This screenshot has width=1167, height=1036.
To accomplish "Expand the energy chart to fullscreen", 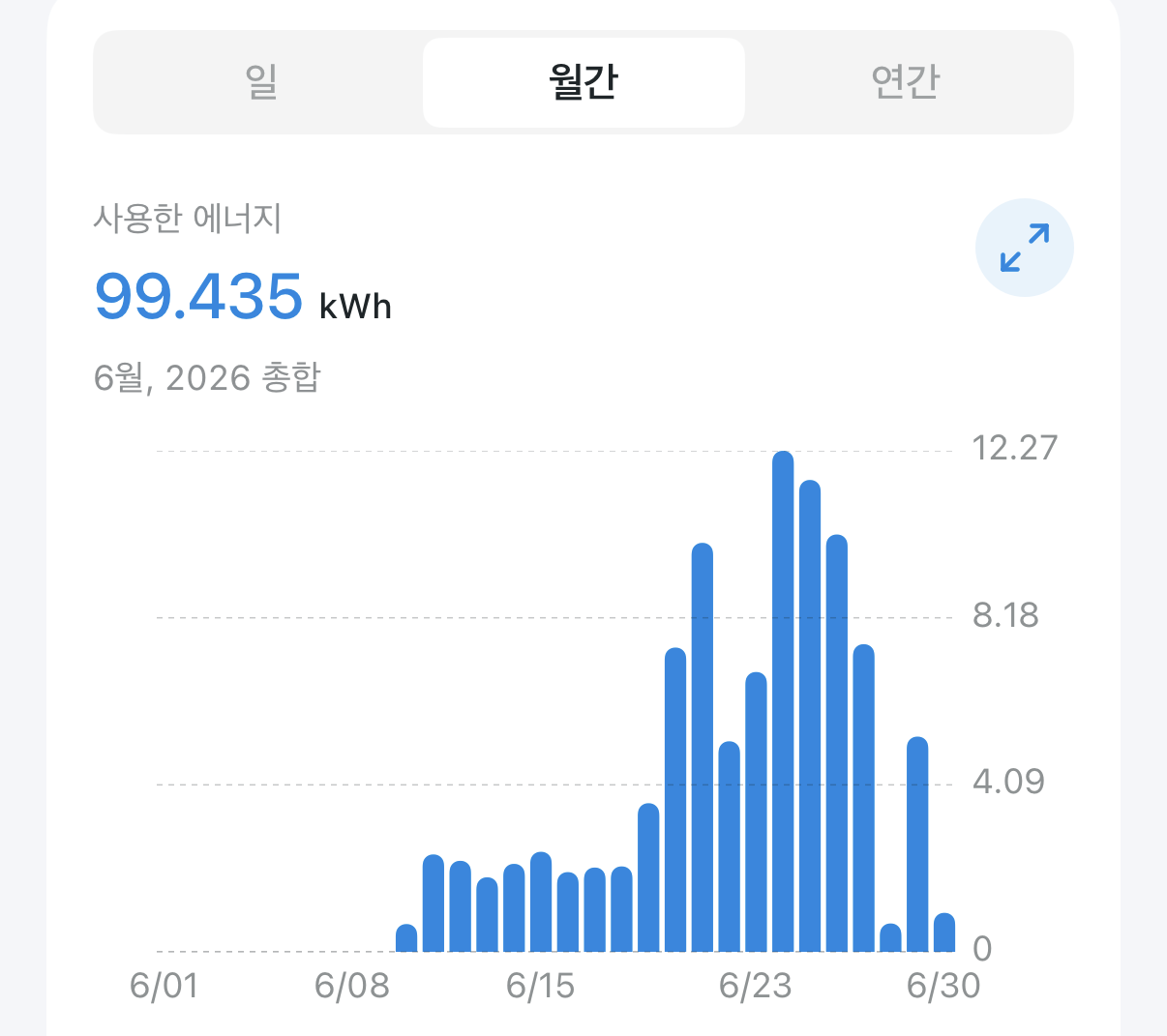I will tap(1024, 248).
